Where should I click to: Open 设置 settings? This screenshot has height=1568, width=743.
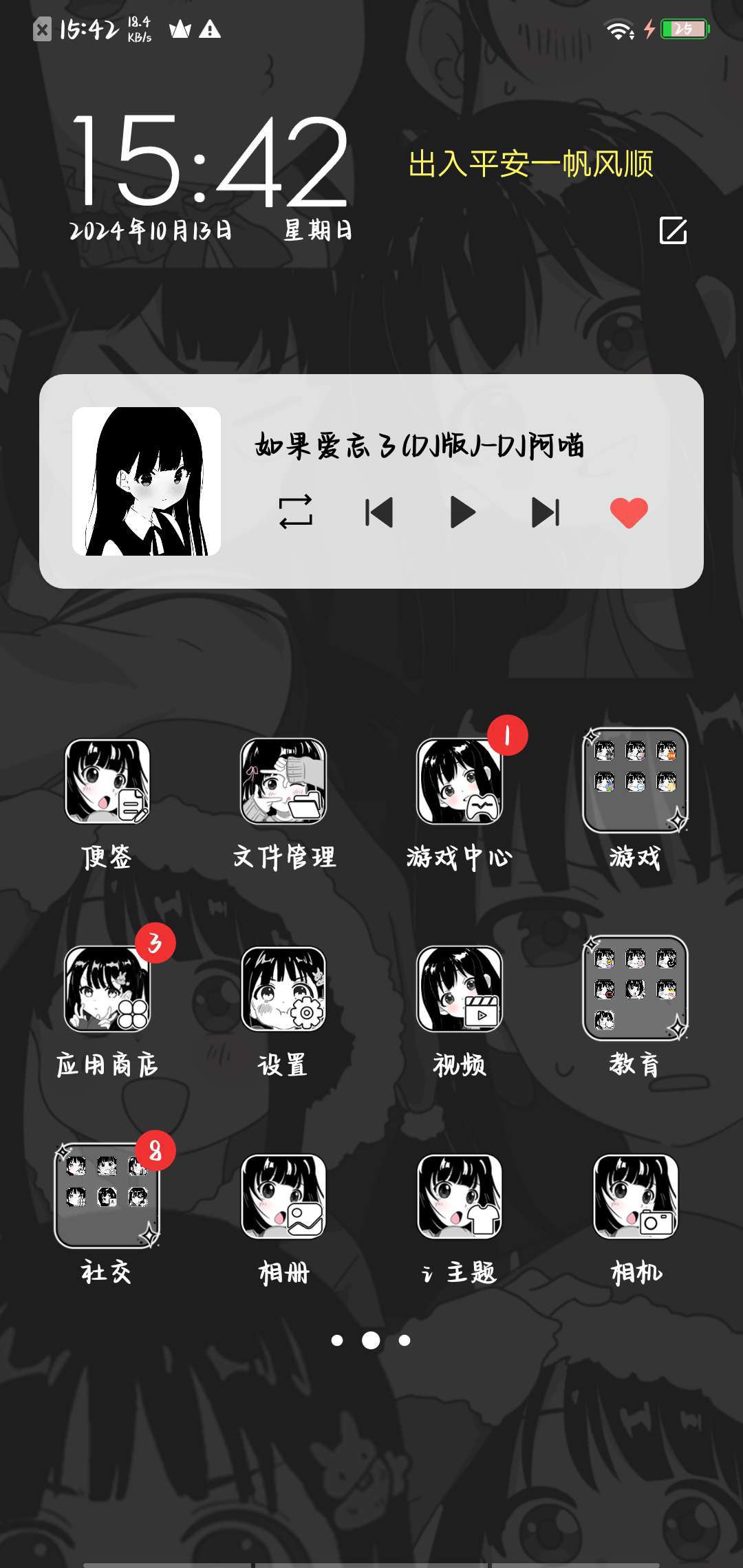point(283,989)
